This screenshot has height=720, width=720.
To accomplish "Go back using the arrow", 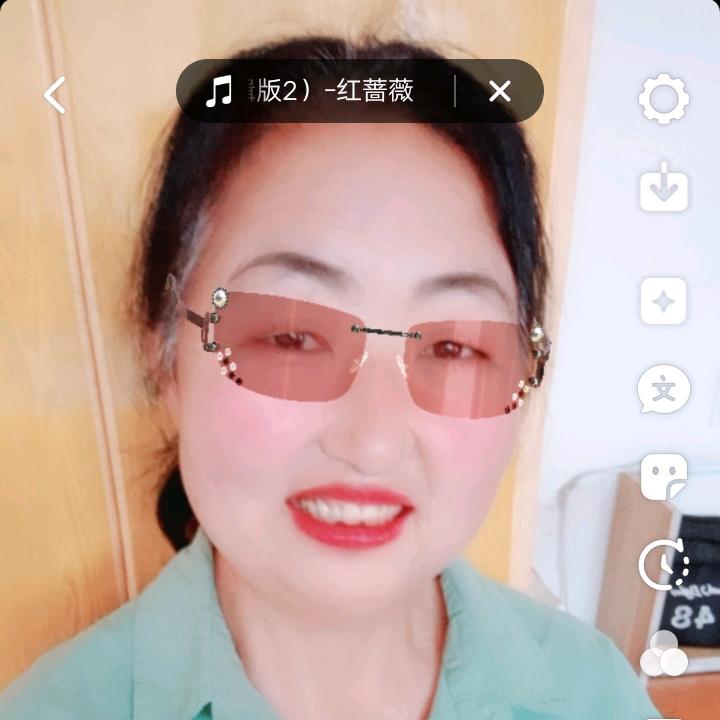I will [x=55, y=95].
